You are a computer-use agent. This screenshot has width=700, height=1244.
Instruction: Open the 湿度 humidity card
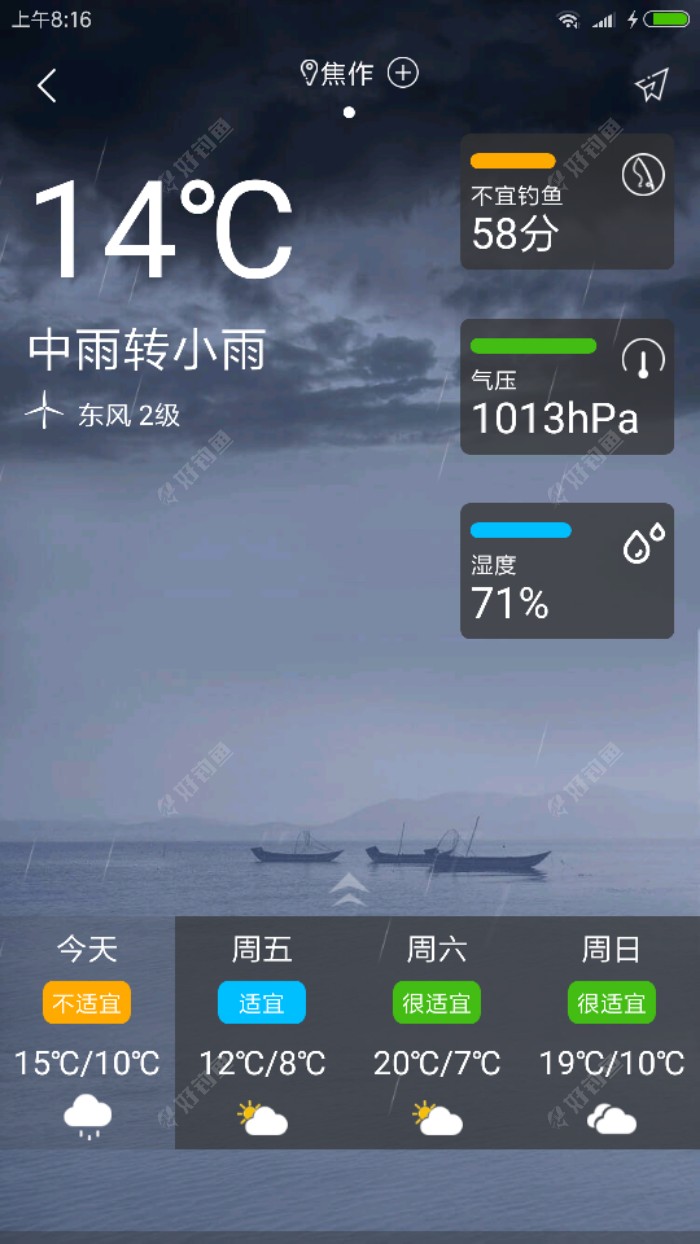pyautogui.click(x=567, y=571)
